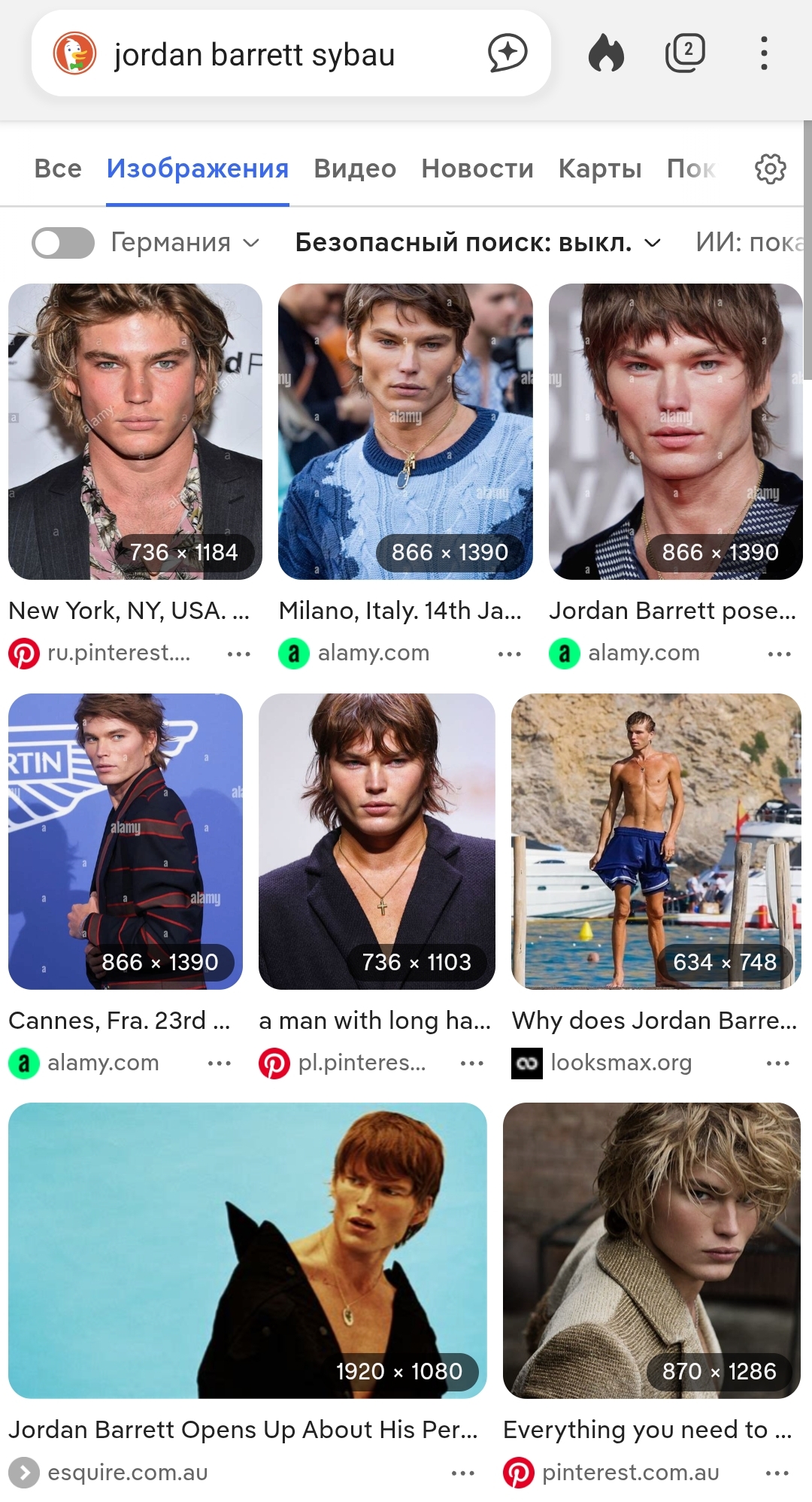Switch to the Все tab
This screenshot has height=1502, width=812.
click(58, 168)
